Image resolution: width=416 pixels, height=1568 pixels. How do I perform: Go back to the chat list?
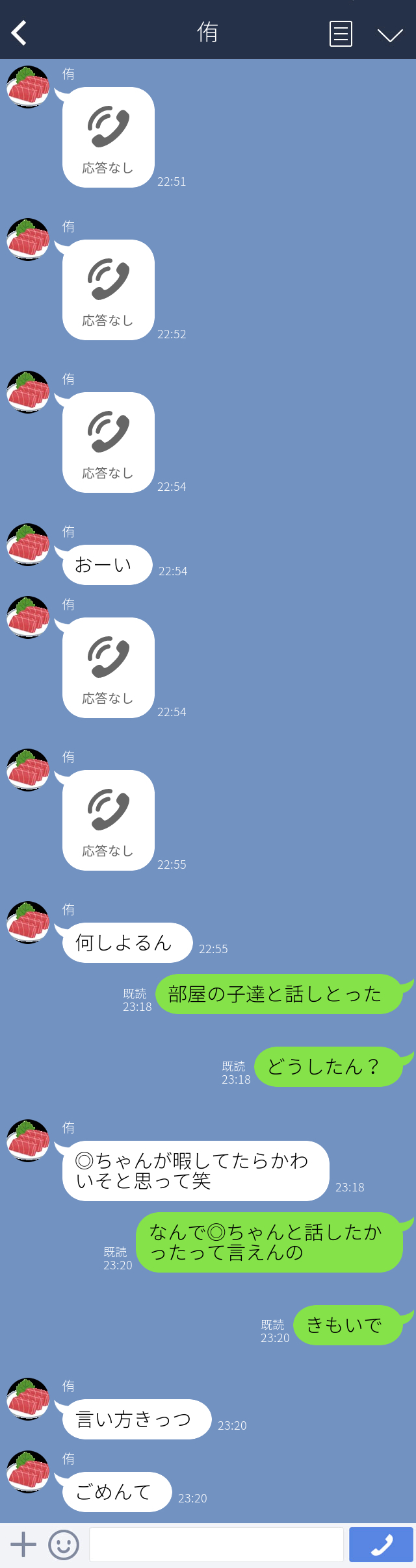pos(19,33)
